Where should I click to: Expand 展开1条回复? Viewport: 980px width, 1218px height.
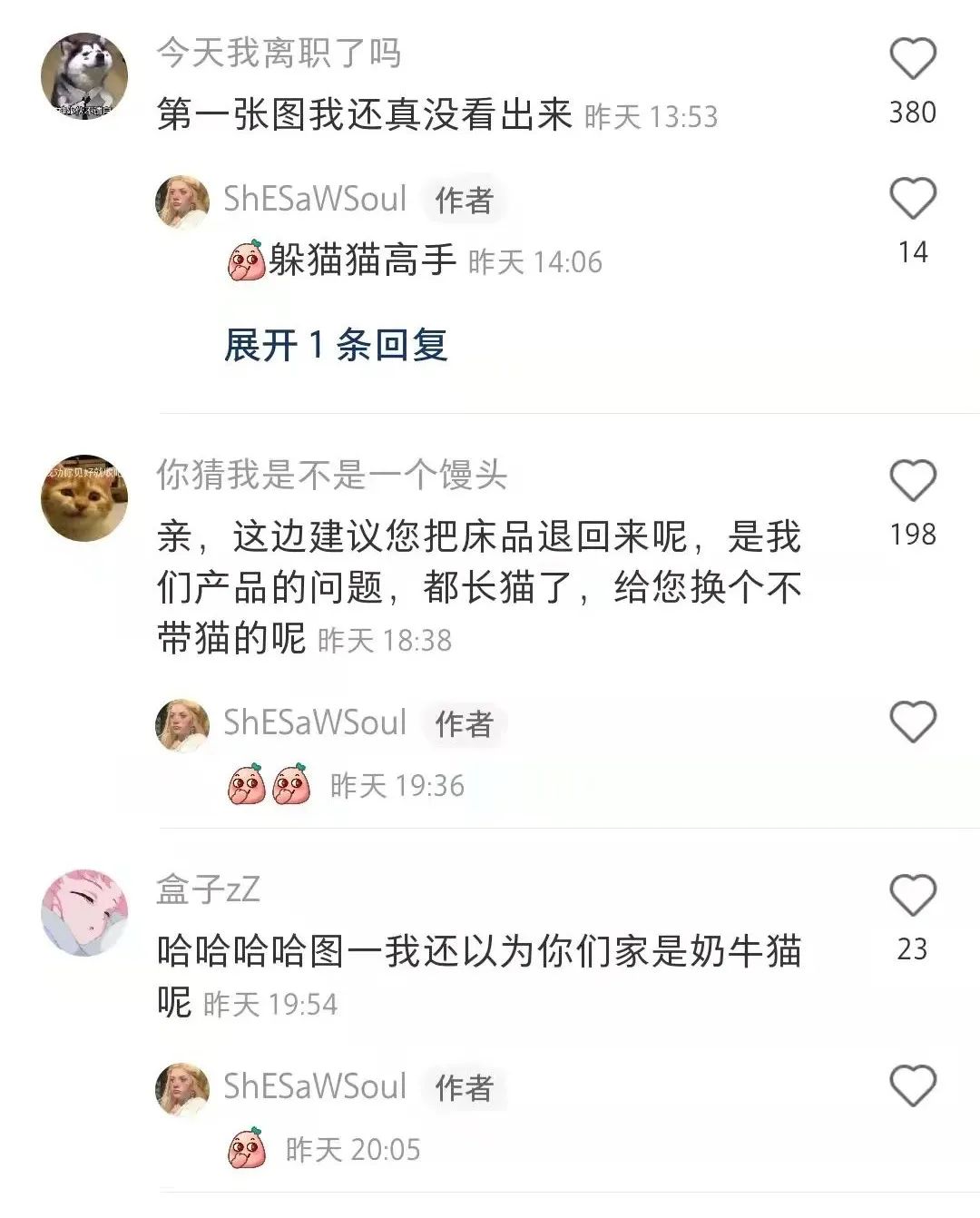(336, 345)
